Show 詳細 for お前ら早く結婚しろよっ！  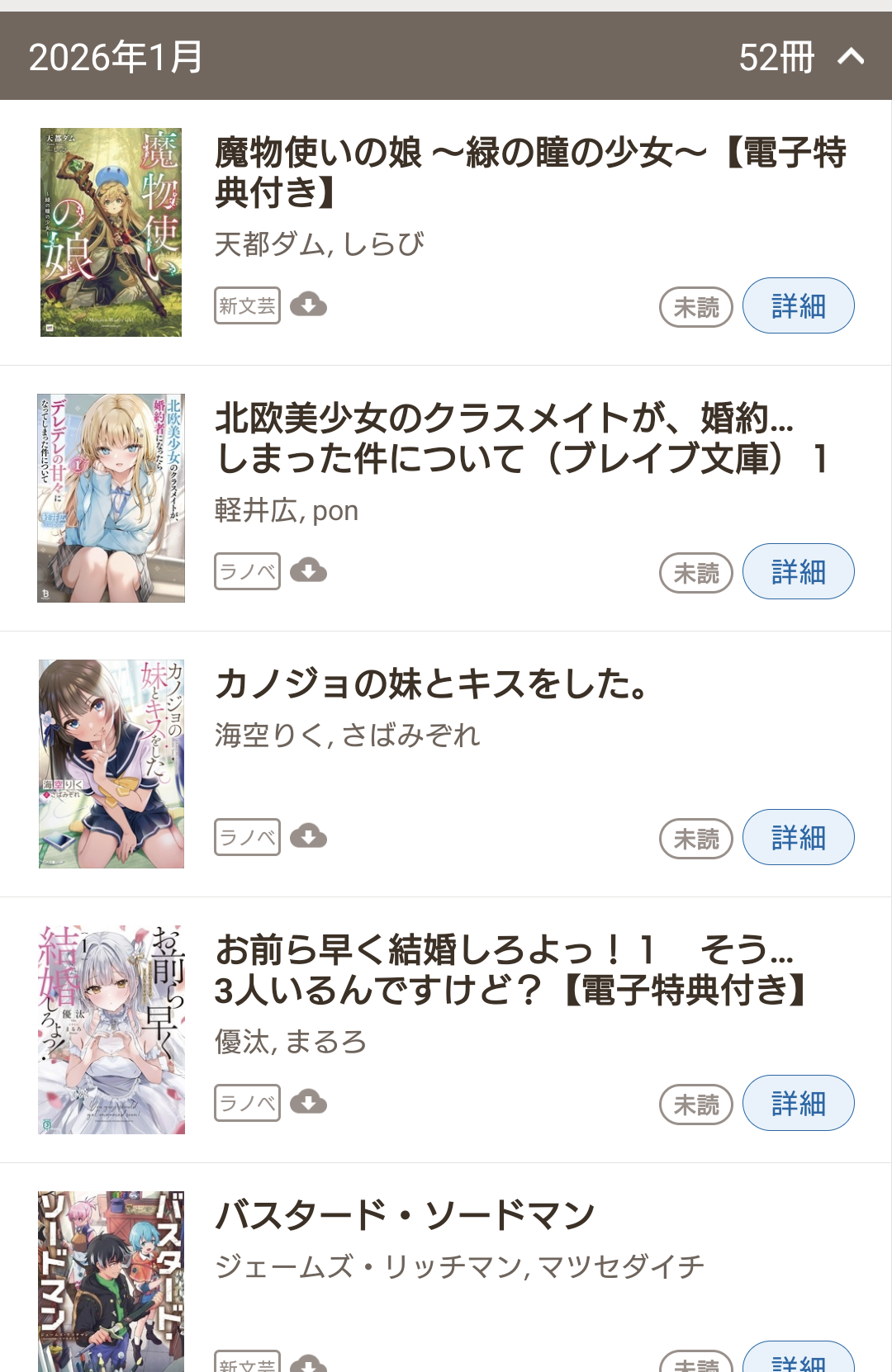coord(798,1103)
